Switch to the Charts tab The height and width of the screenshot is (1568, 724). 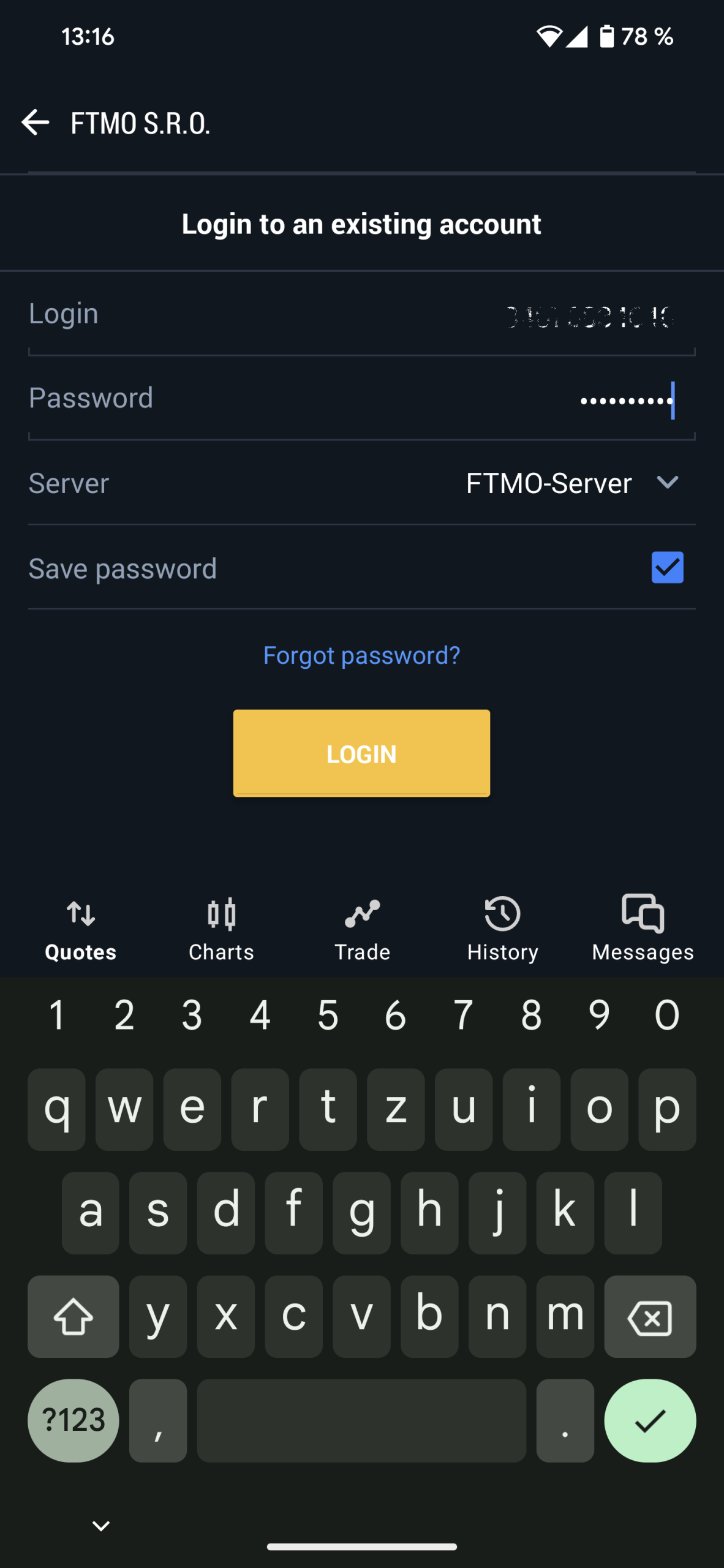(221, 929)
